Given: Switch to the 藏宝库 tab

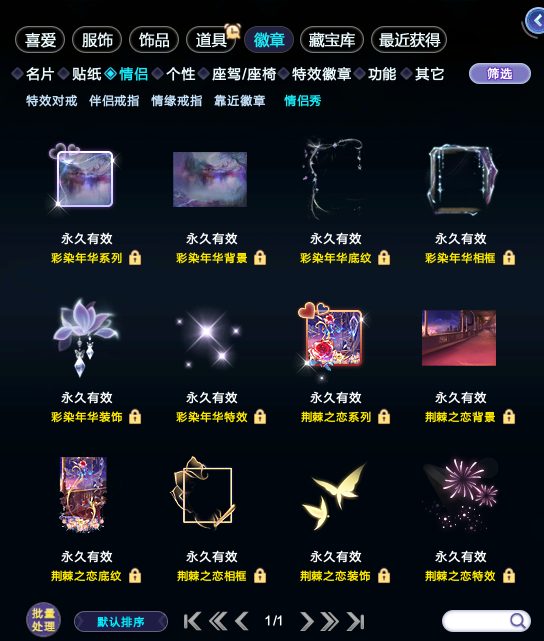Looking at the screenshot, I should pos(331,40).
